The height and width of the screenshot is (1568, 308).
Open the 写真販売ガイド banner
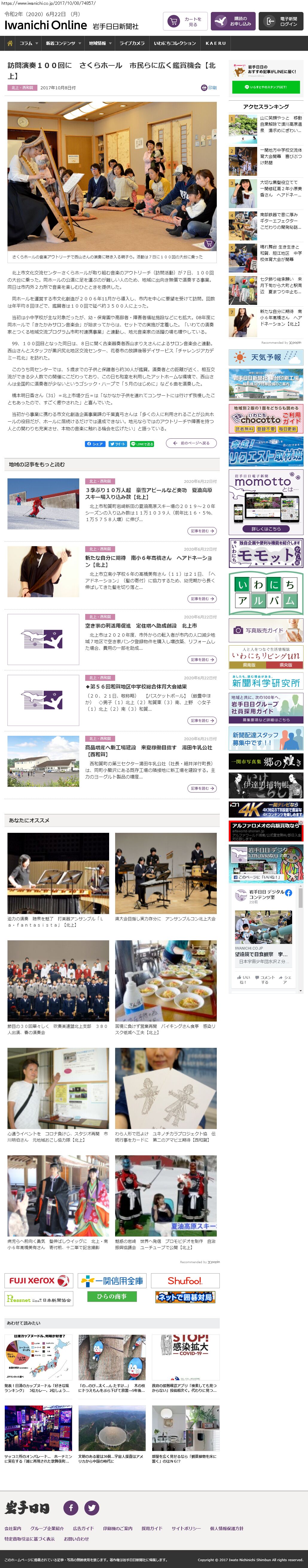point(265,630)
